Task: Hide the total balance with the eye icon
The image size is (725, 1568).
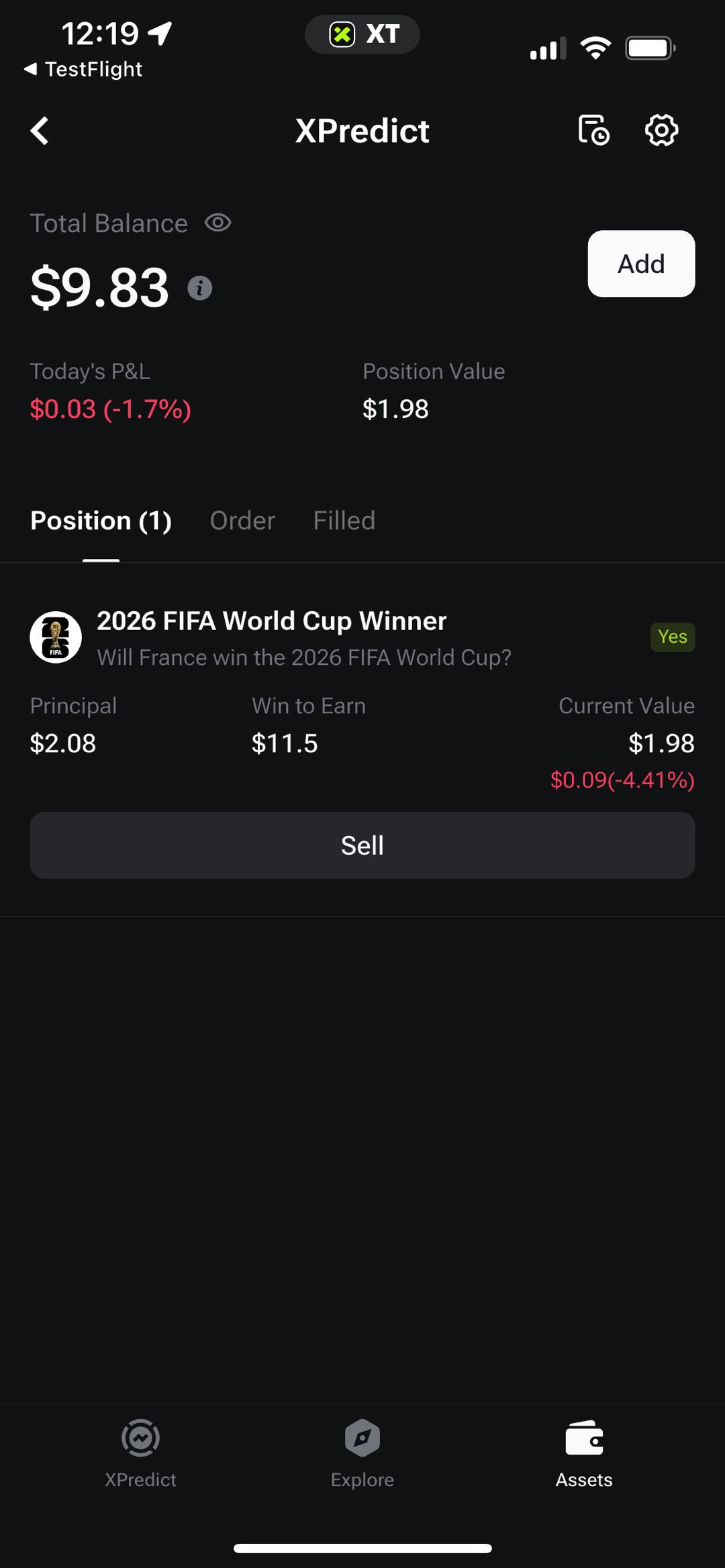Action: click(218, 223)
